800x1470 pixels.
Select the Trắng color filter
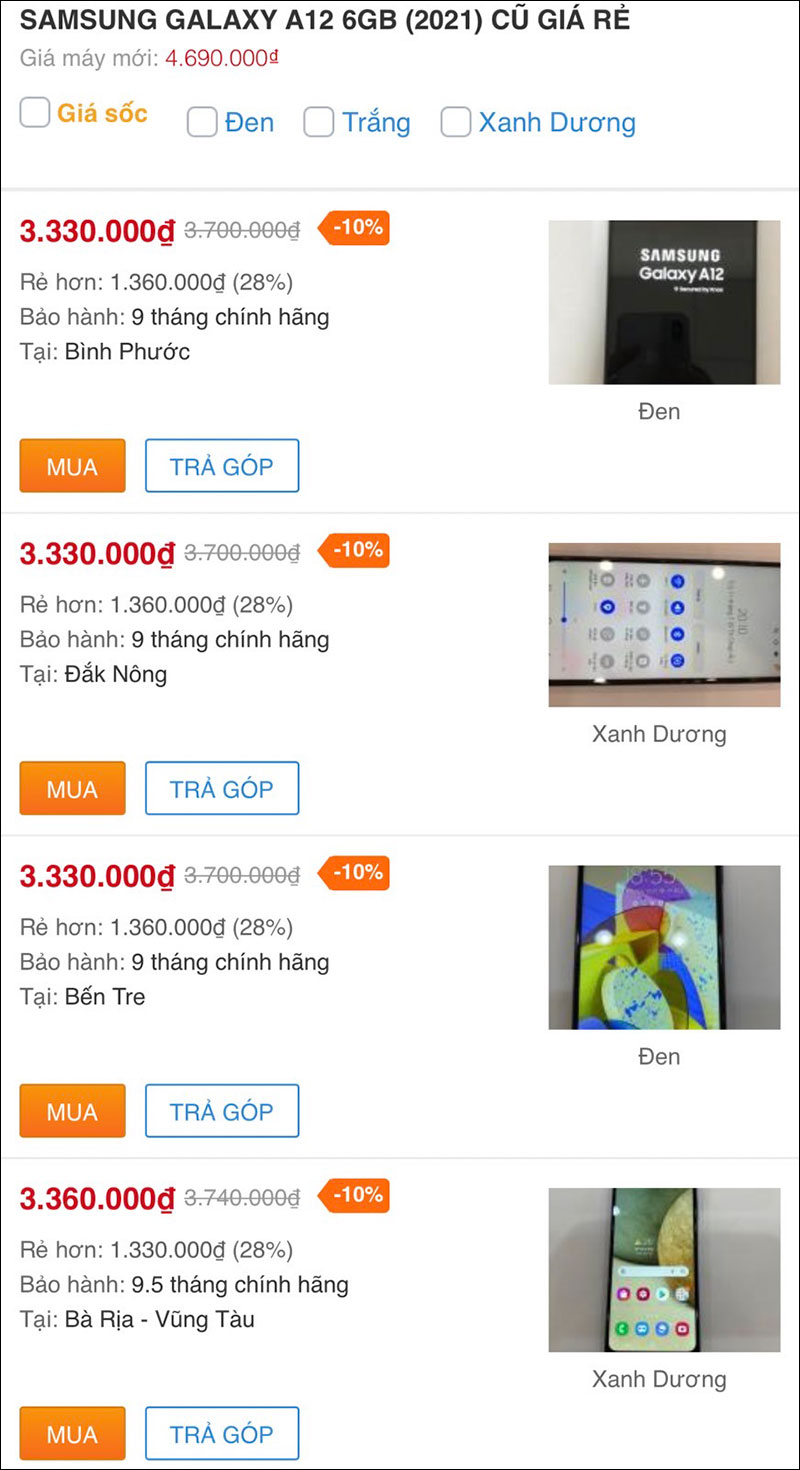(319, 123)
